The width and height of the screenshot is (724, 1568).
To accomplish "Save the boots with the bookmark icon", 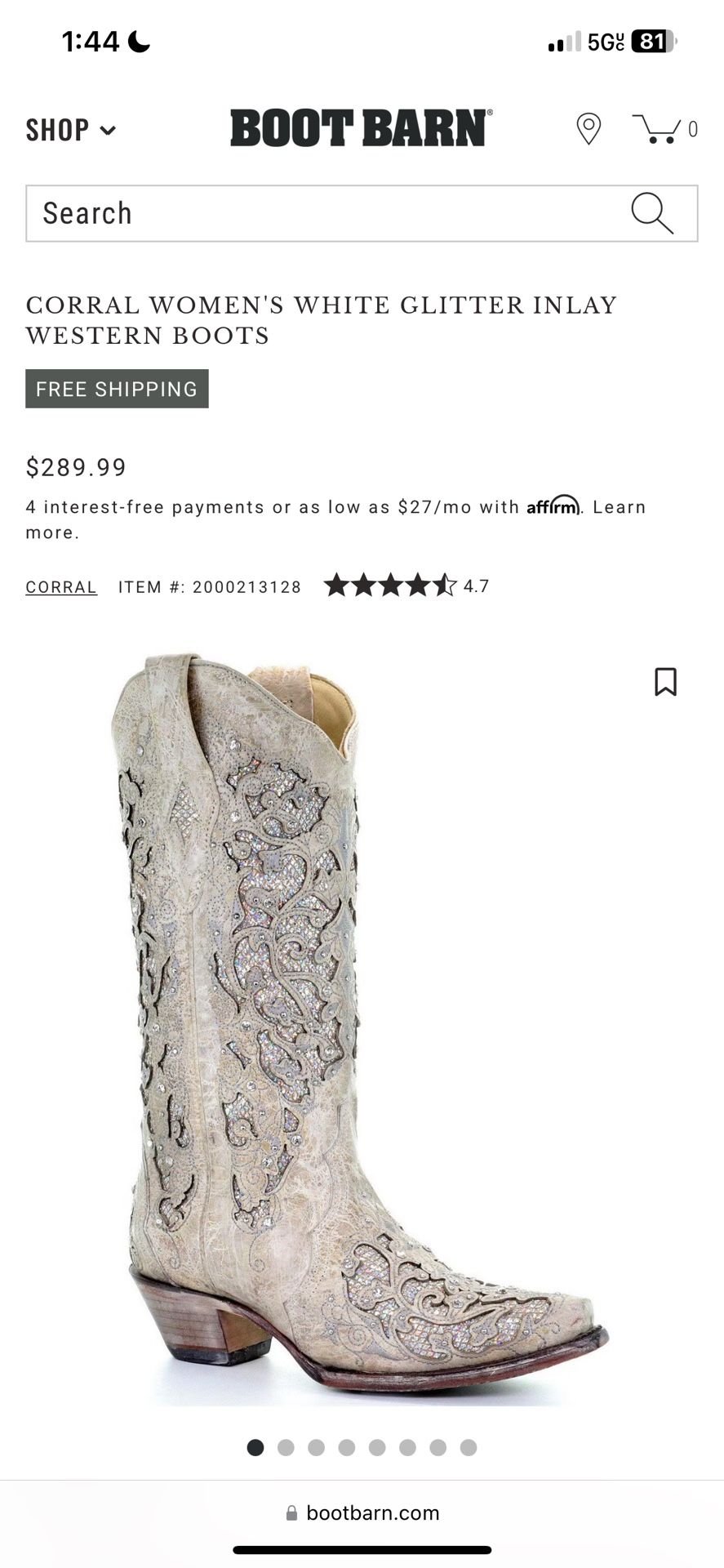I will pyautogui.click(x=666, y=682).
